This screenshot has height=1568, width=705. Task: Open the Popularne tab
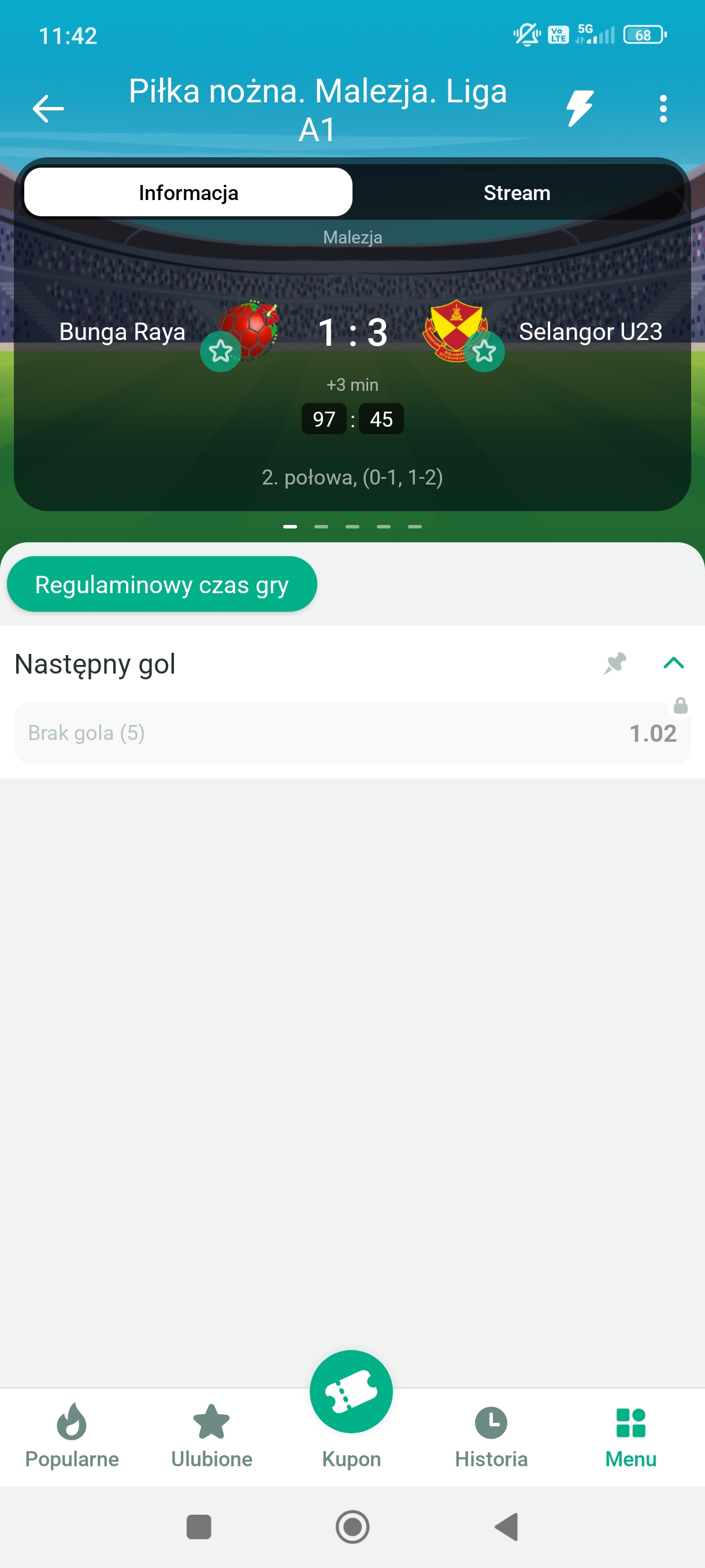tap(72, 1434)
